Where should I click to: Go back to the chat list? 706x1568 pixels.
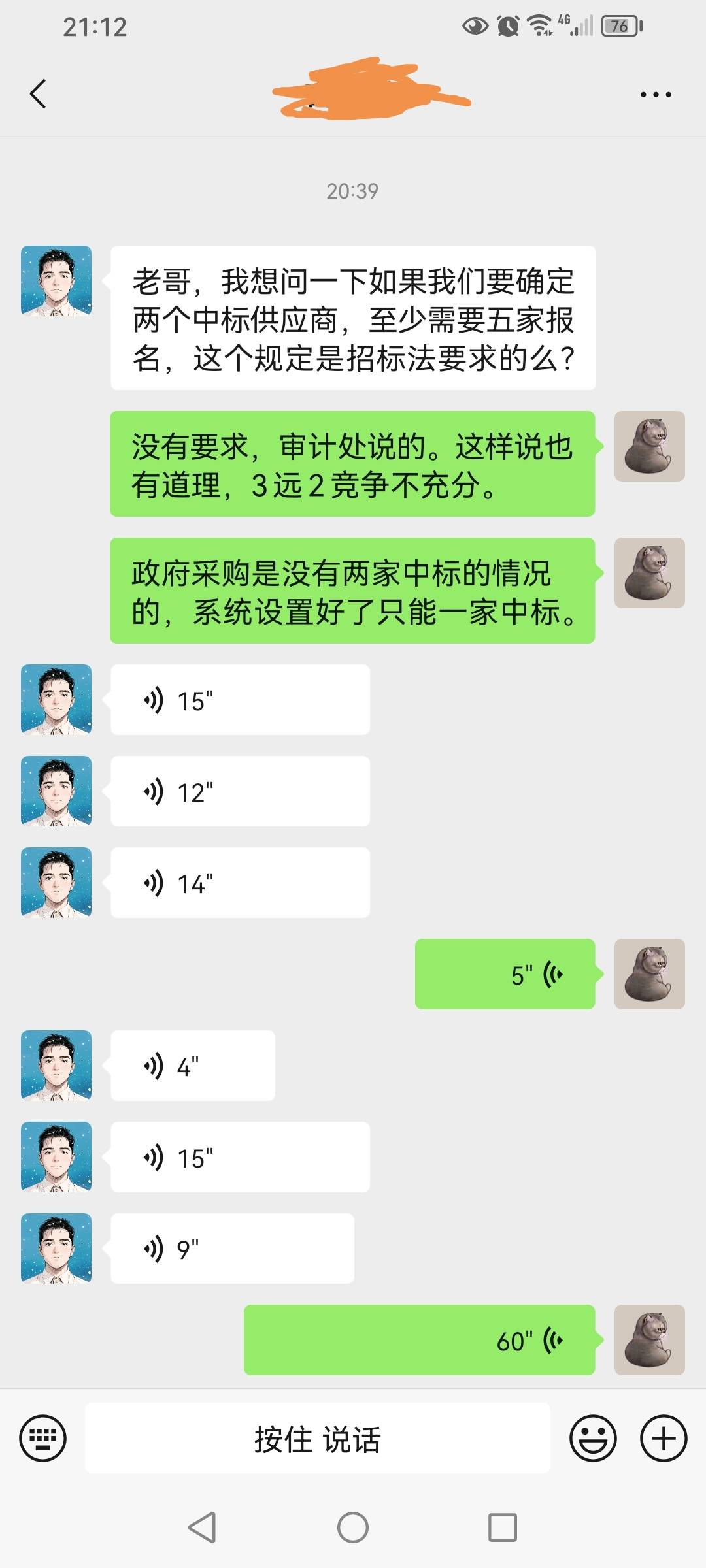pyautogui.click(x=39, y=94)
